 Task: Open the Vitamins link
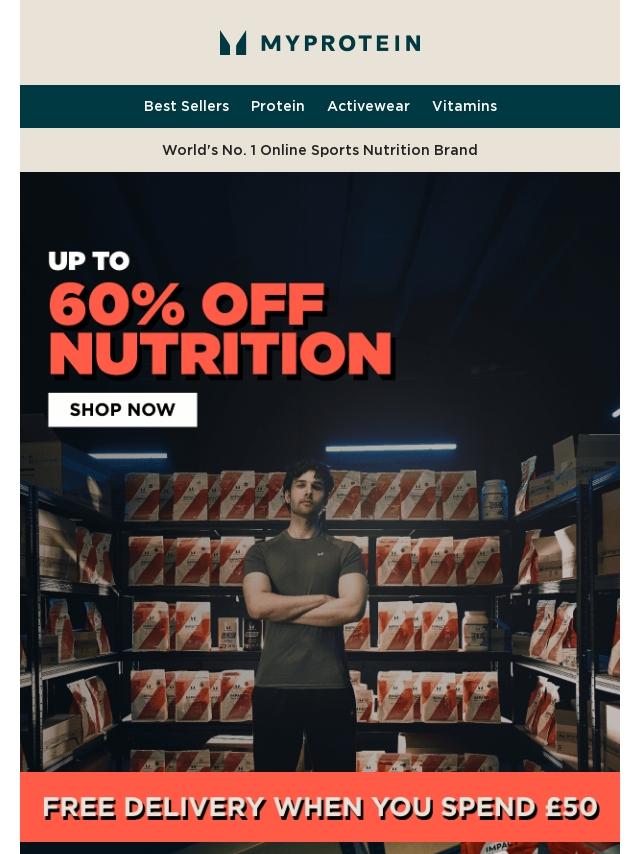[x=464, y=106]
